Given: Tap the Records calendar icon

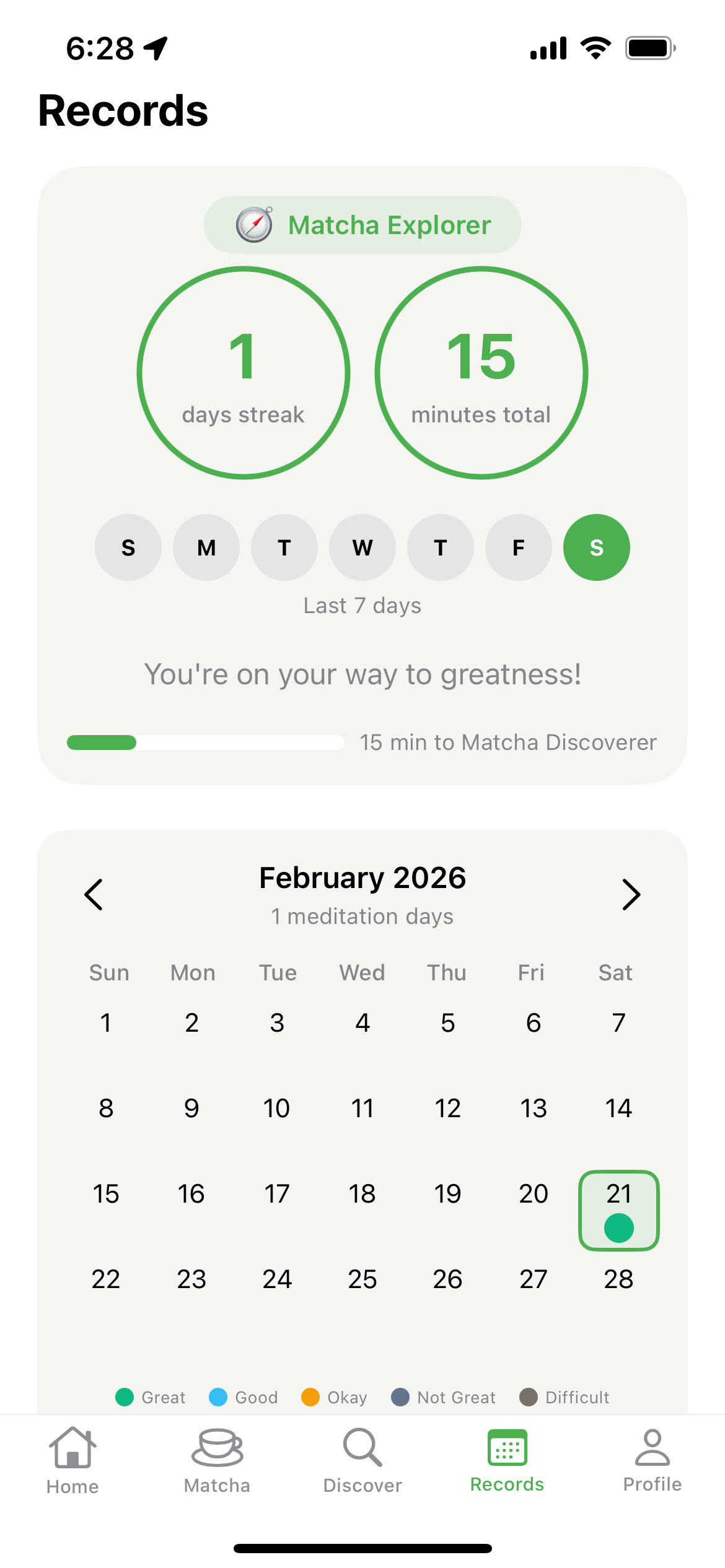Looking at the screenshot, I should [x=506, y=1449].
